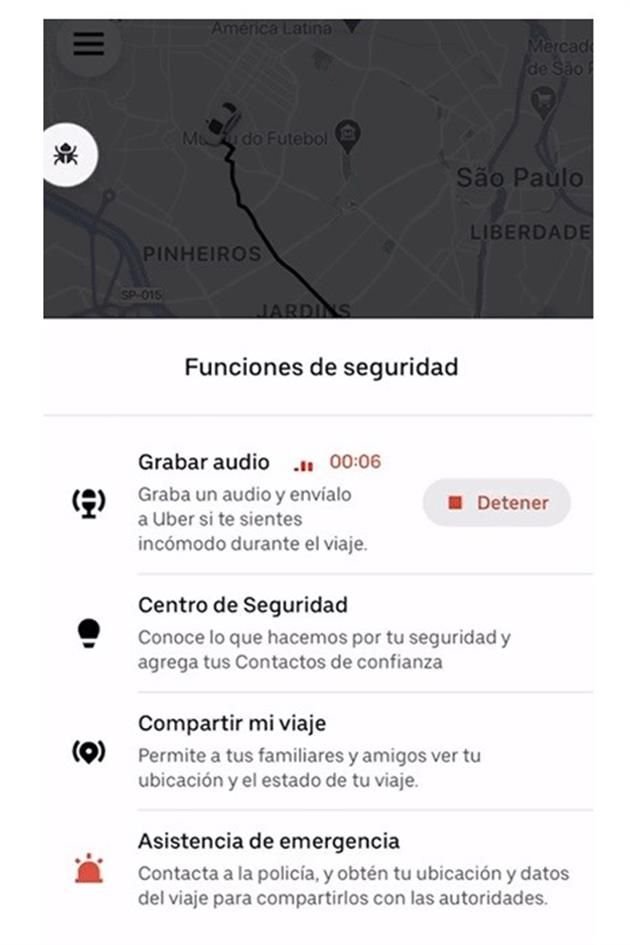Open the hamburger menu
Viewport: 630px width, 945px height.
point(88,44)
